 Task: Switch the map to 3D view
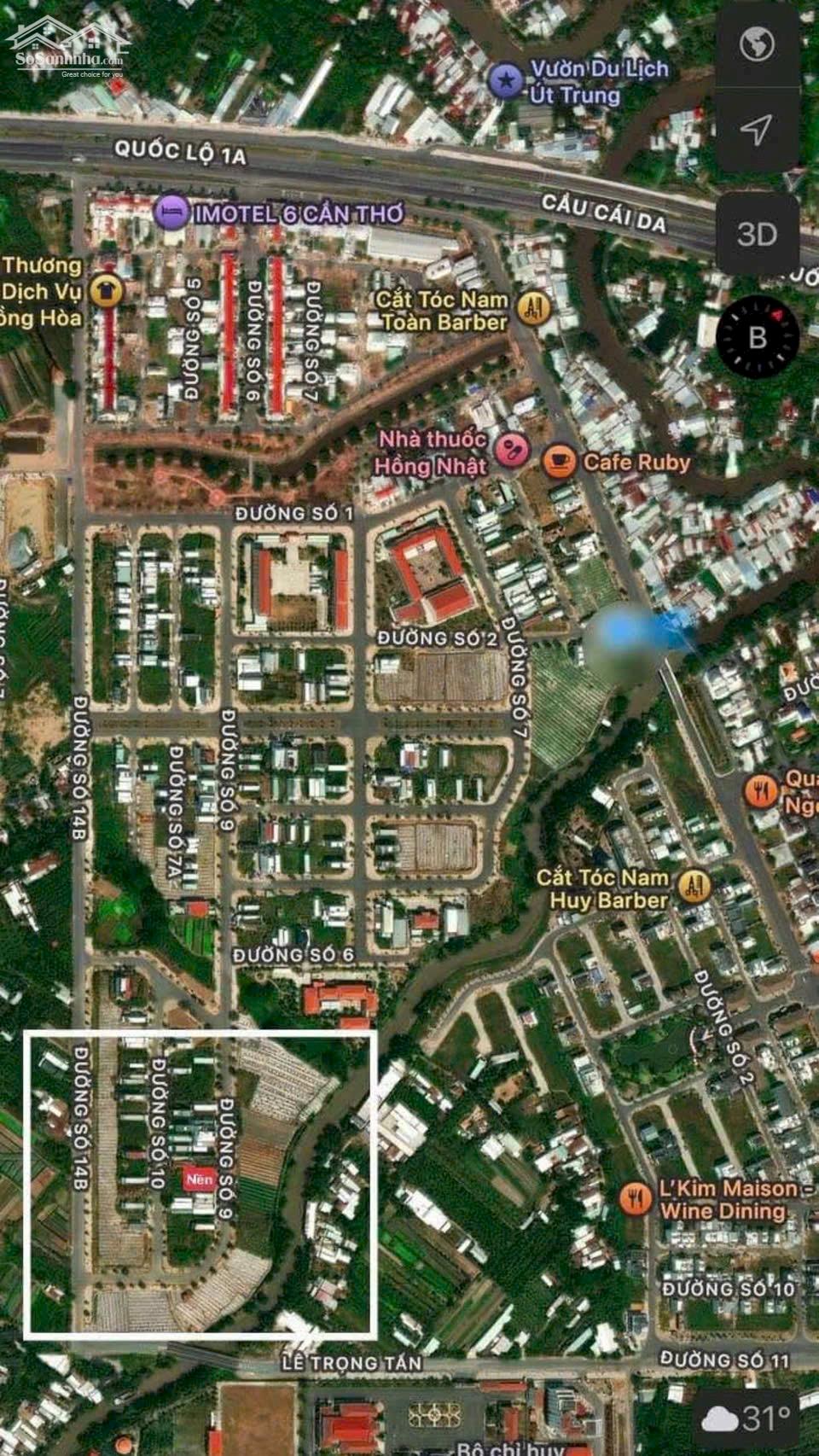(757, 234)
